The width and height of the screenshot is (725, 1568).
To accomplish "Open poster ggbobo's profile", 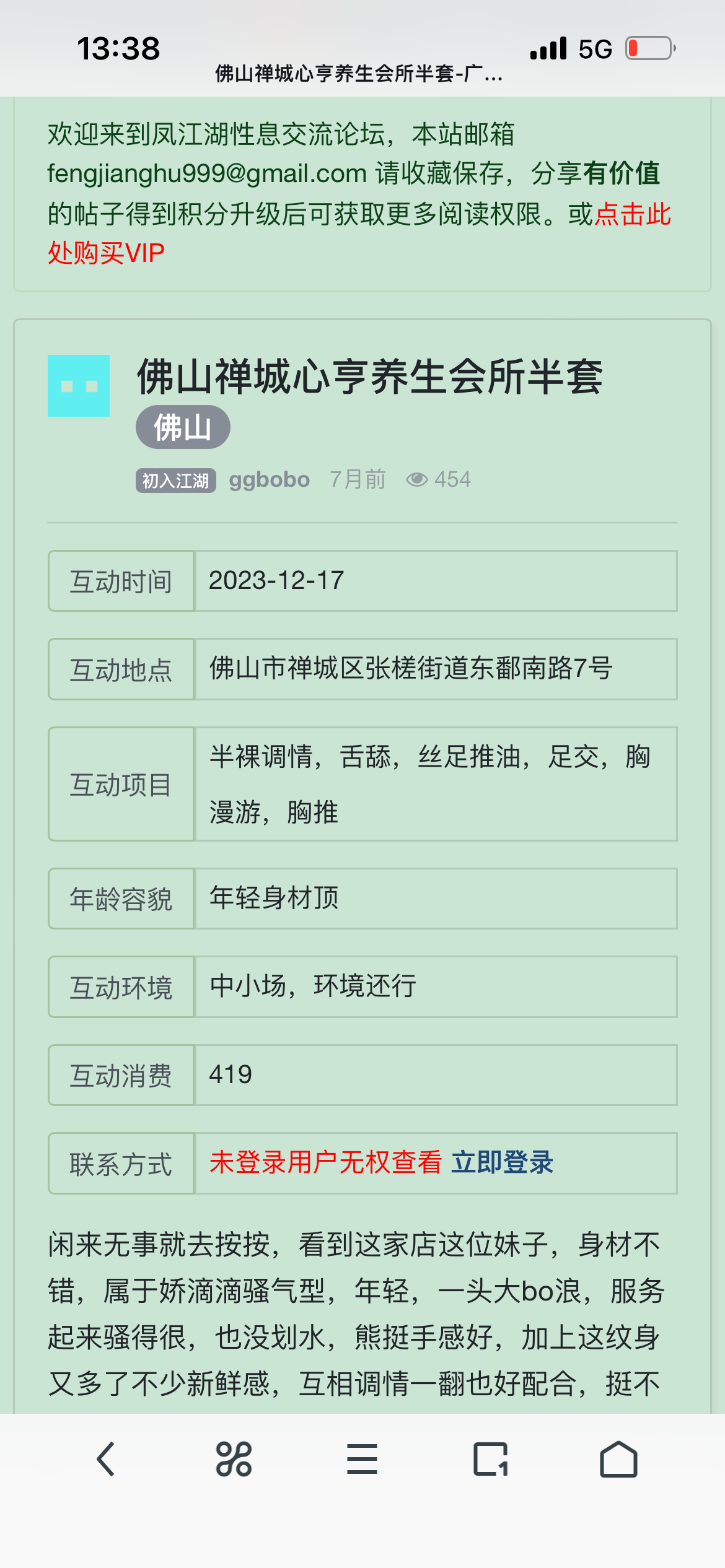I will coord(269,479).
